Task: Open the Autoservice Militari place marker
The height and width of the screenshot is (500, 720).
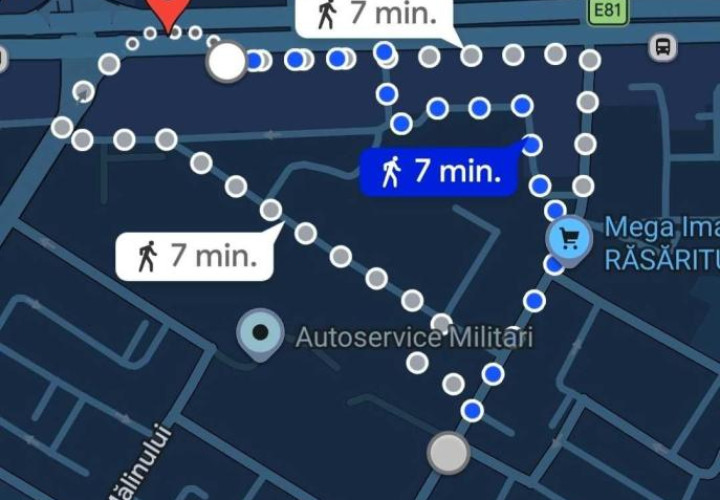Action: click(260, 334)
